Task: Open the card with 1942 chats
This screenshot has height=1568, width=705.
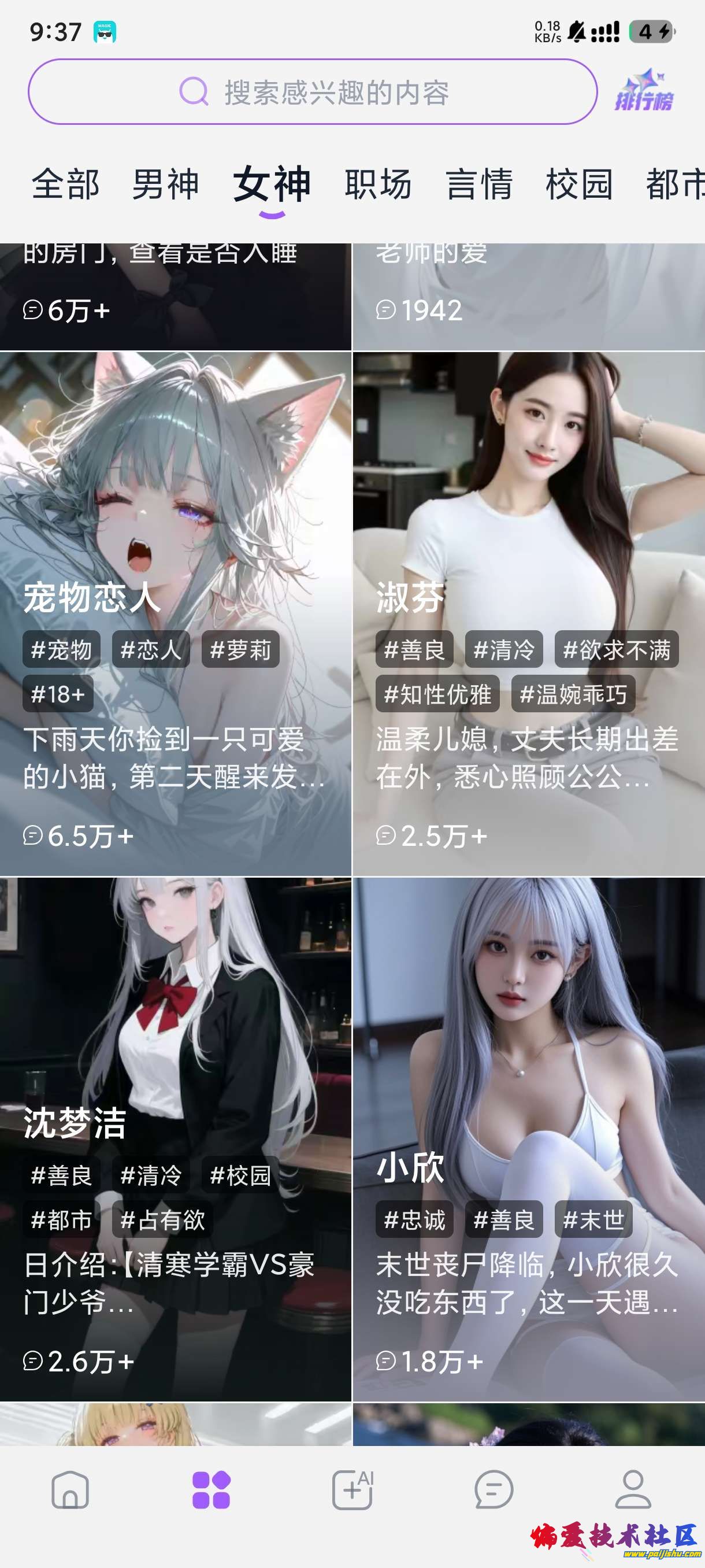Action: pos(528,297)
